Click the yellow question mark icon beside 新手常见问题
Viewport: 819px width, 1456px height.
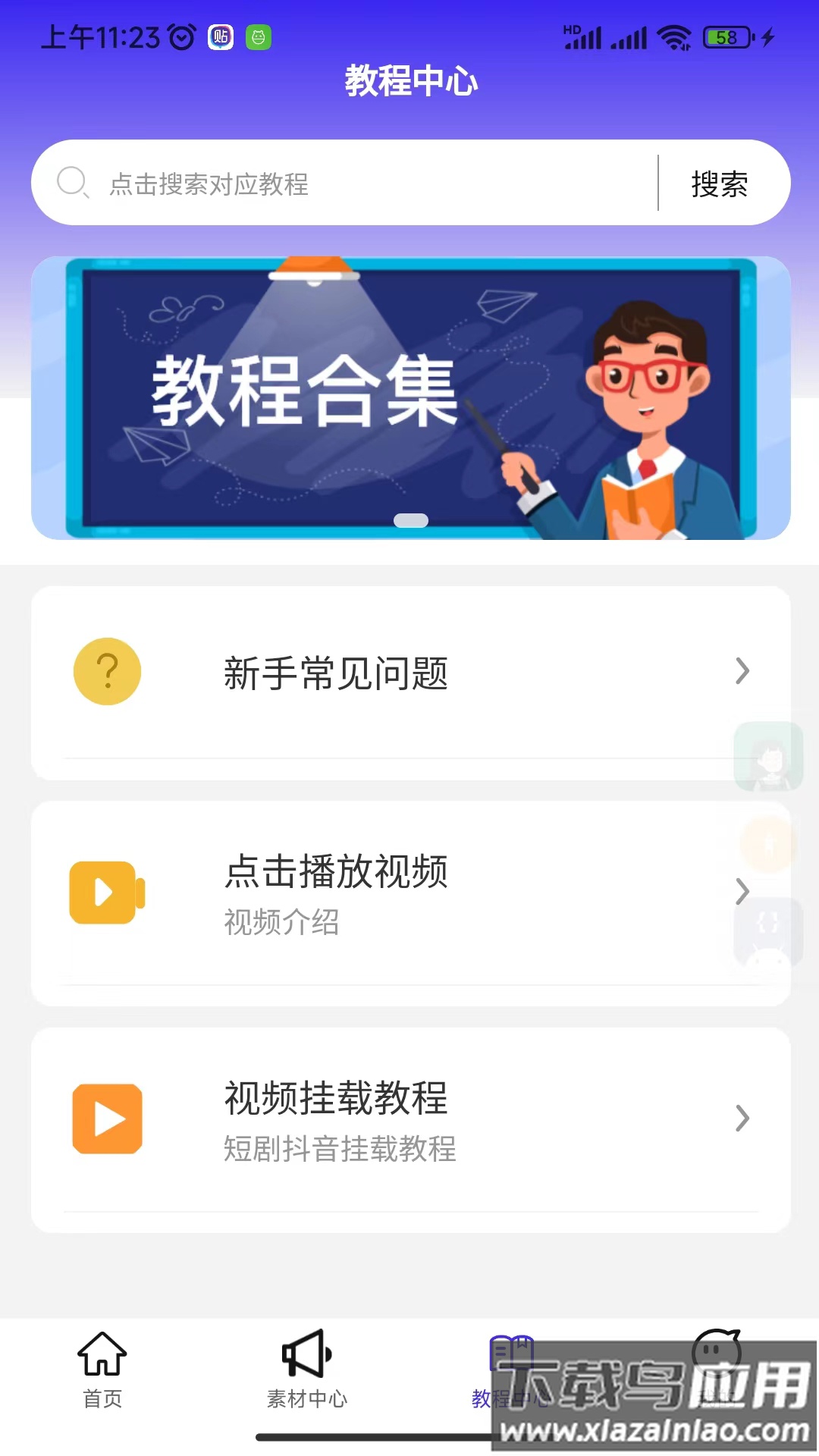tap(107, 671)
